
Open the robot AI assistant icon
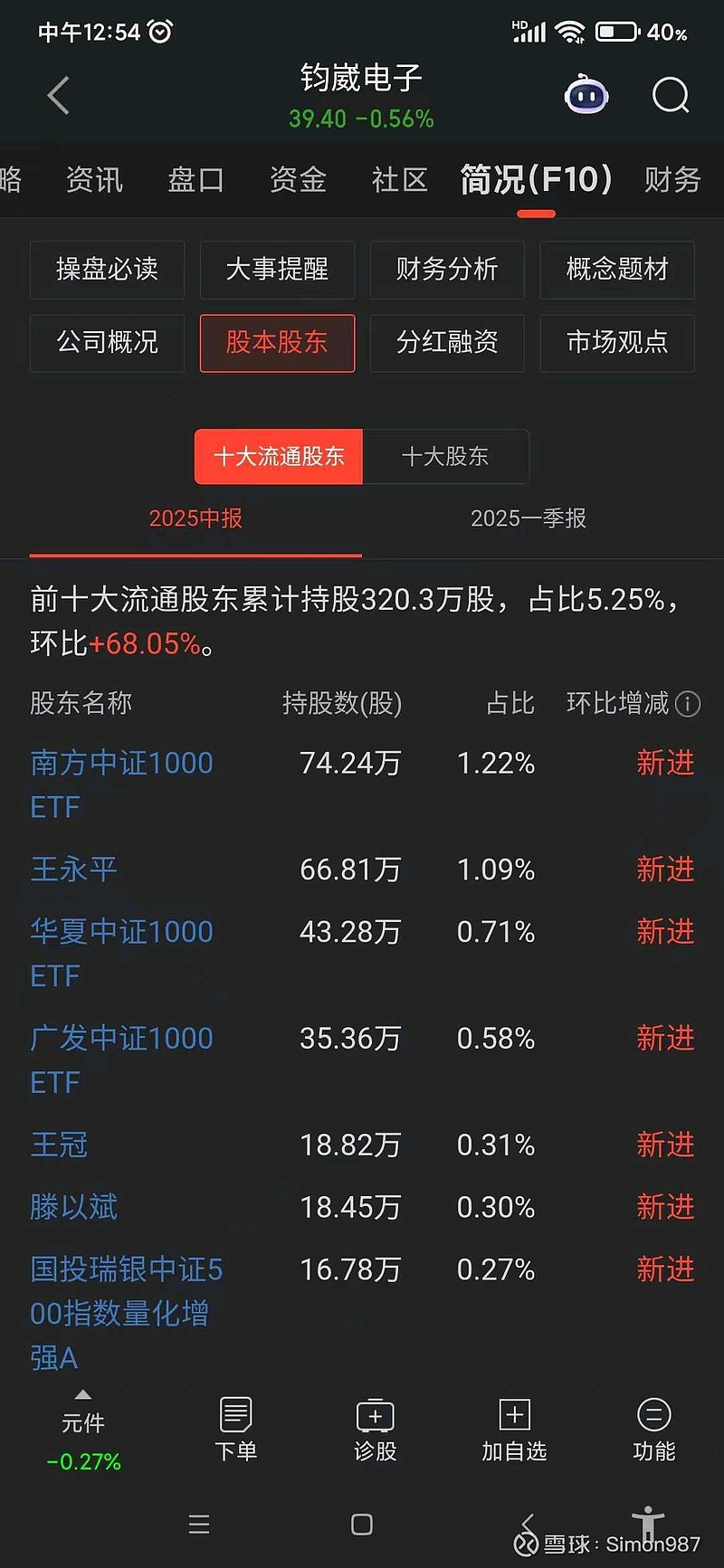[586, 95]
